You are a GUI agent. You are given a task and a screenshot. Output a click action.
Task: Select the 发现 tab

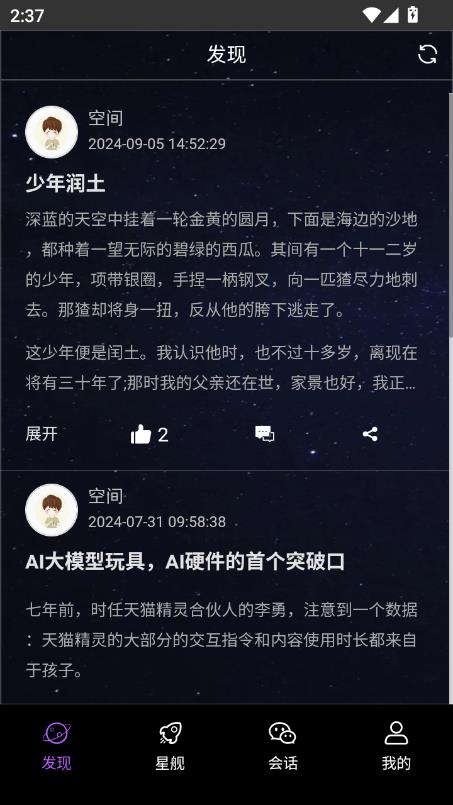coord(56,746)
